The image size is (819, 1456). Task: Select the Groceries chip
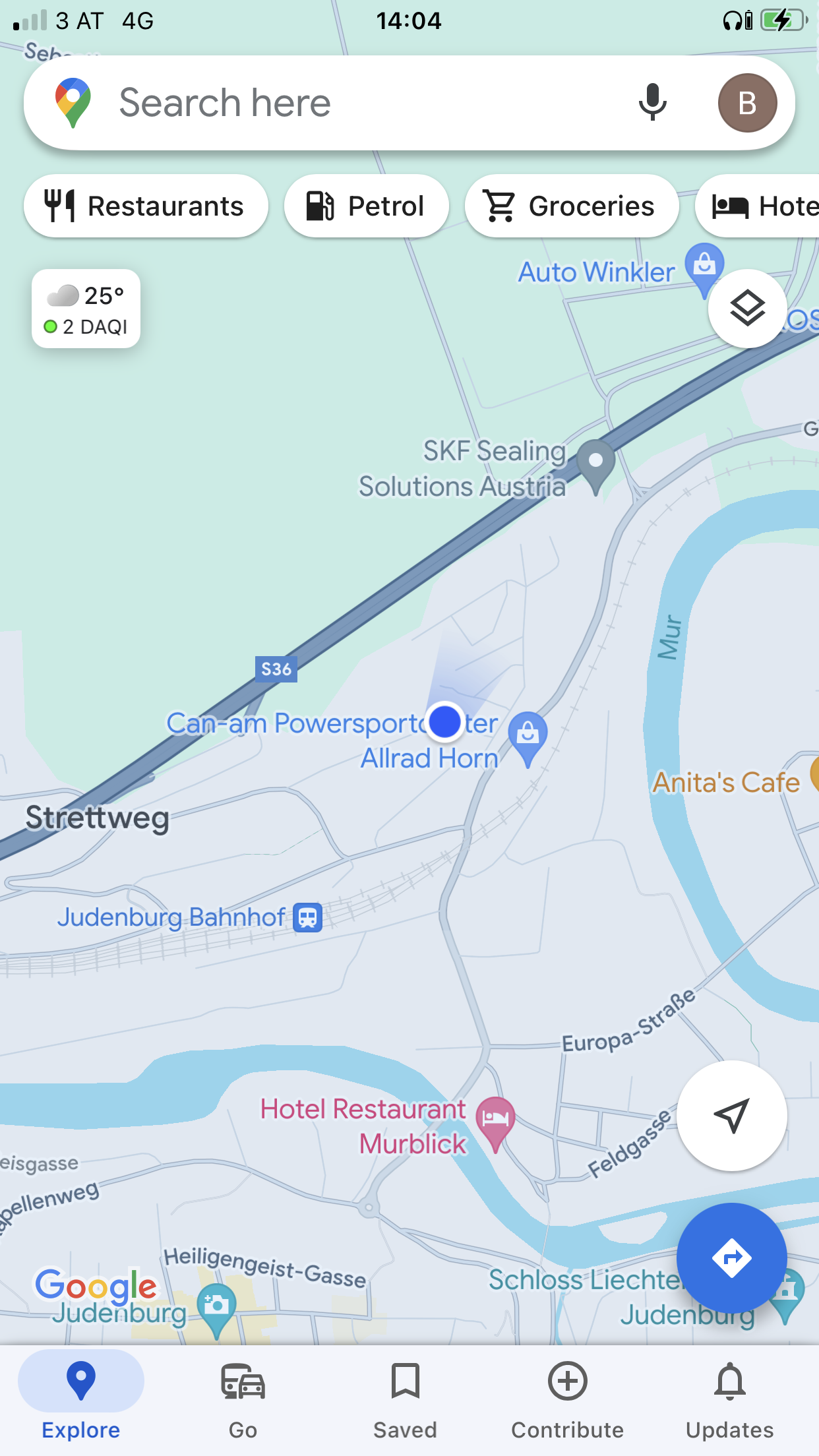pos(571,206)
